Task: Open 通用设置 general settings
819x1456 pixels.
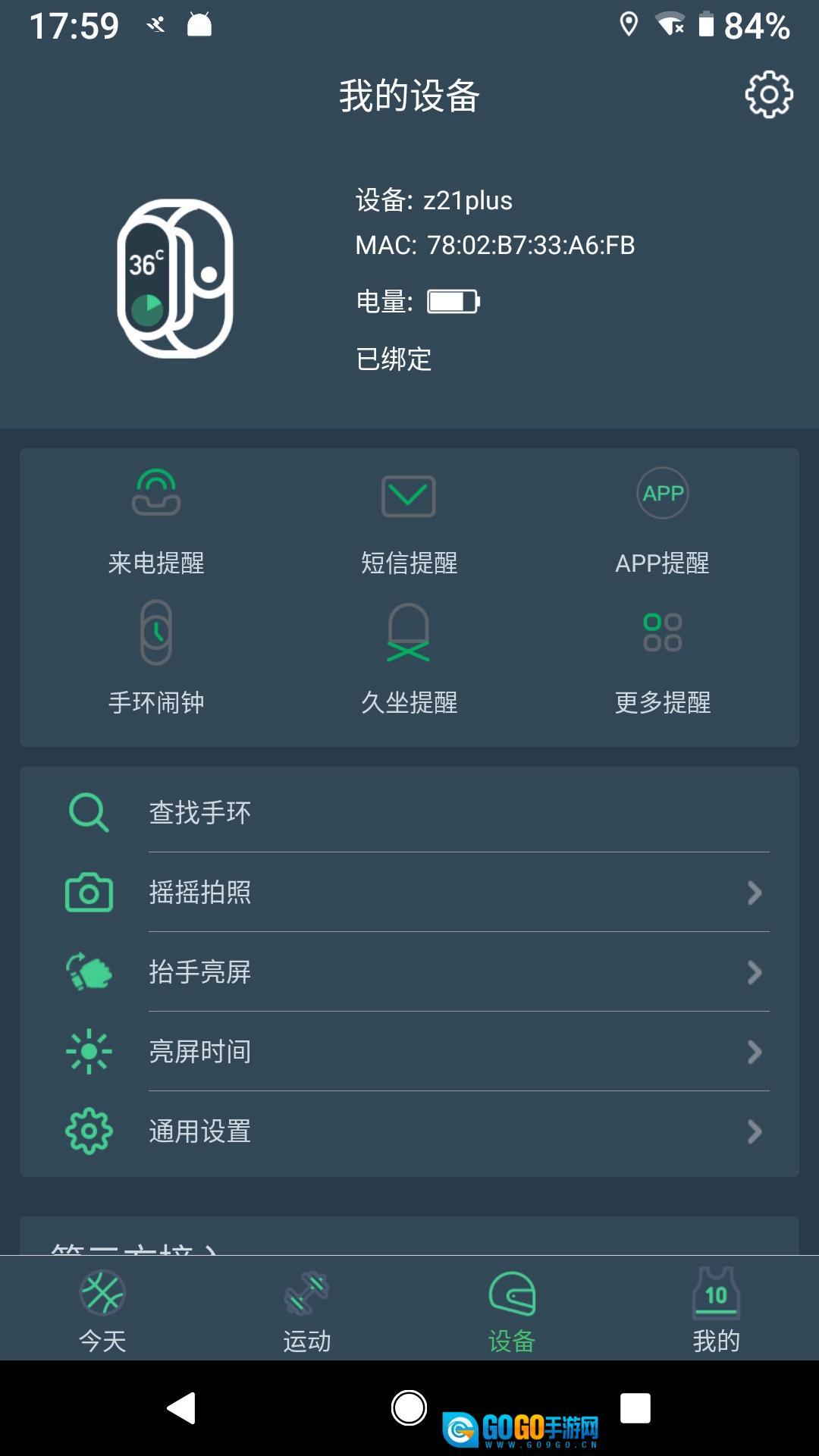Action: coord(409,1131)
